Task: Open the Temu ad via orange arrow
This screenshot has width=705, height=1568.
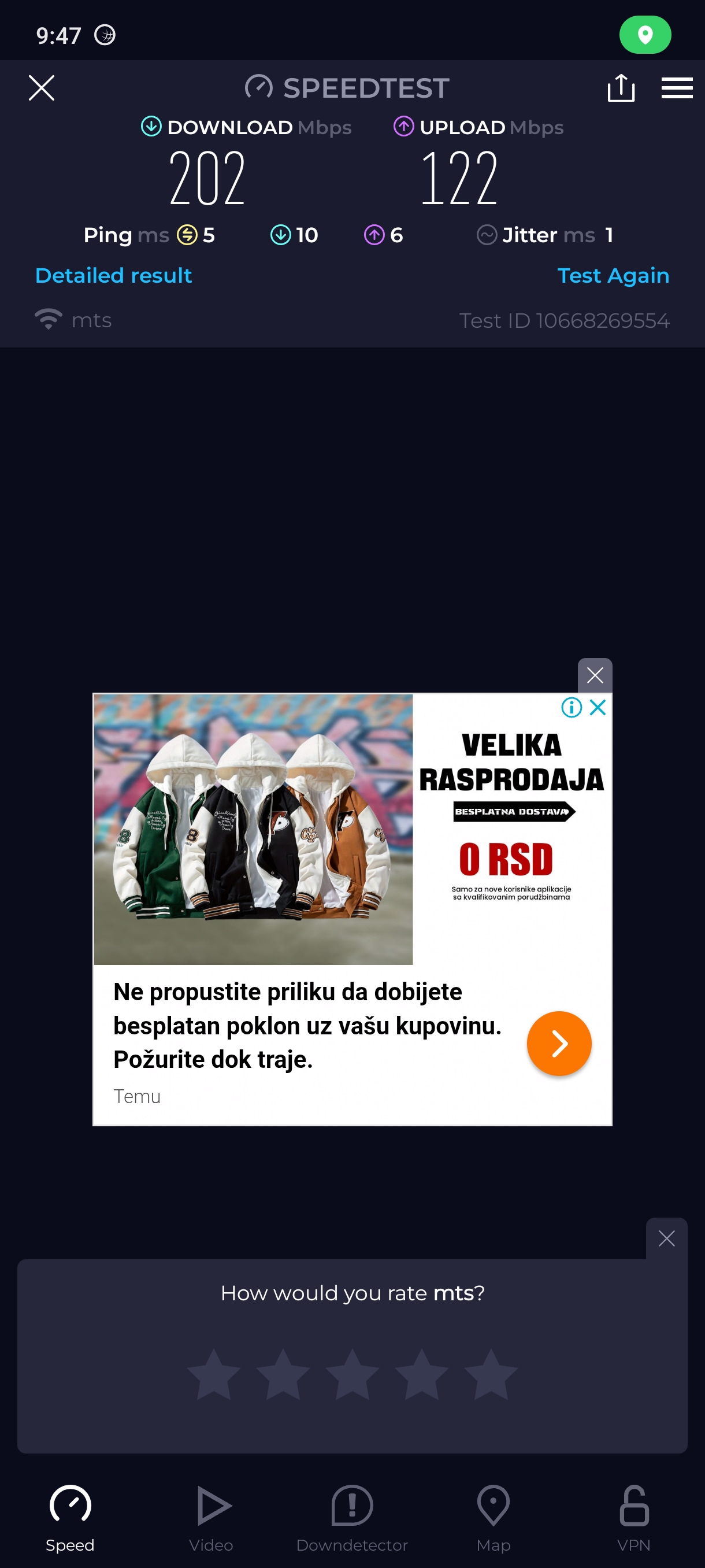Action: (558, 1043)
